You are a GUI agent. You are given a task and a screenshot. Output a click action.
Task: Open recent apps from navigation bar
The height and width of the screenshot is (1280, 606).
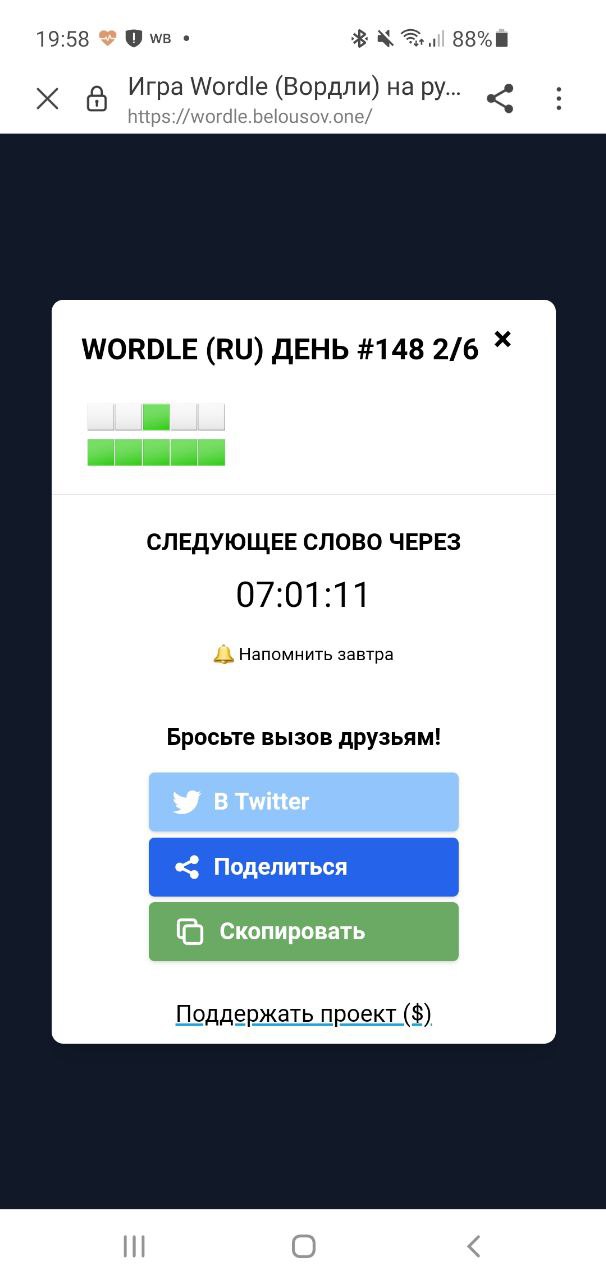pos(134,1245)
